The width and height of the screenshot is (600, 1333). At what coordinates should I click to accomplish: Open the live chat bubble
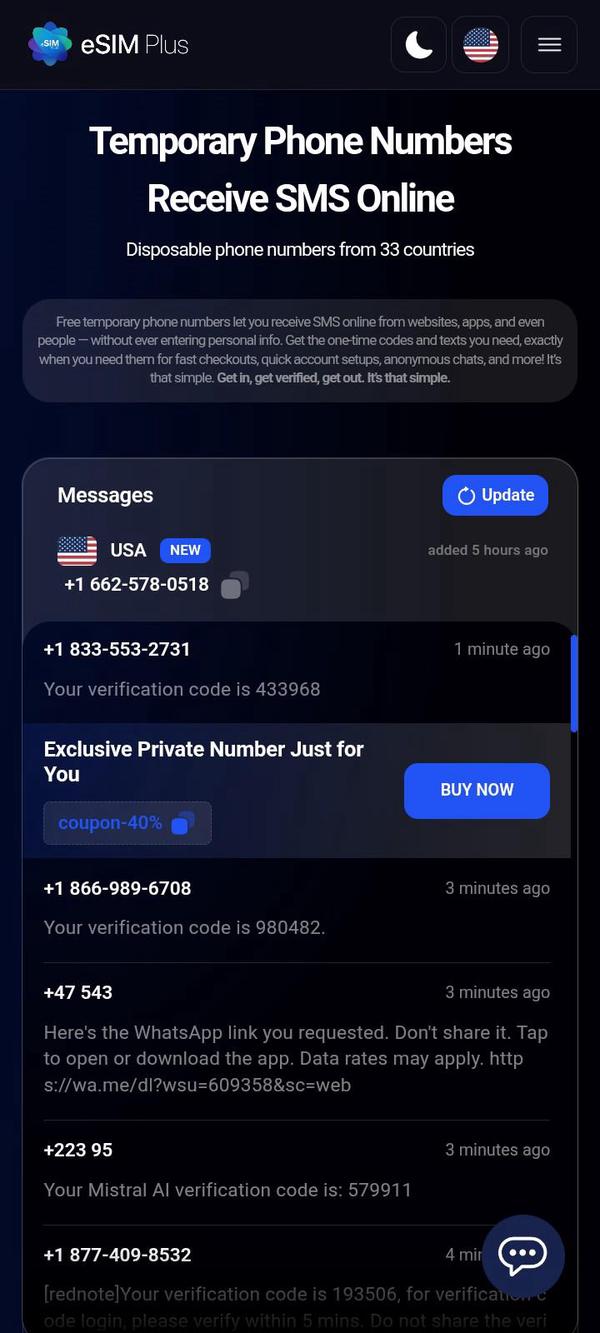(523, 1255)
